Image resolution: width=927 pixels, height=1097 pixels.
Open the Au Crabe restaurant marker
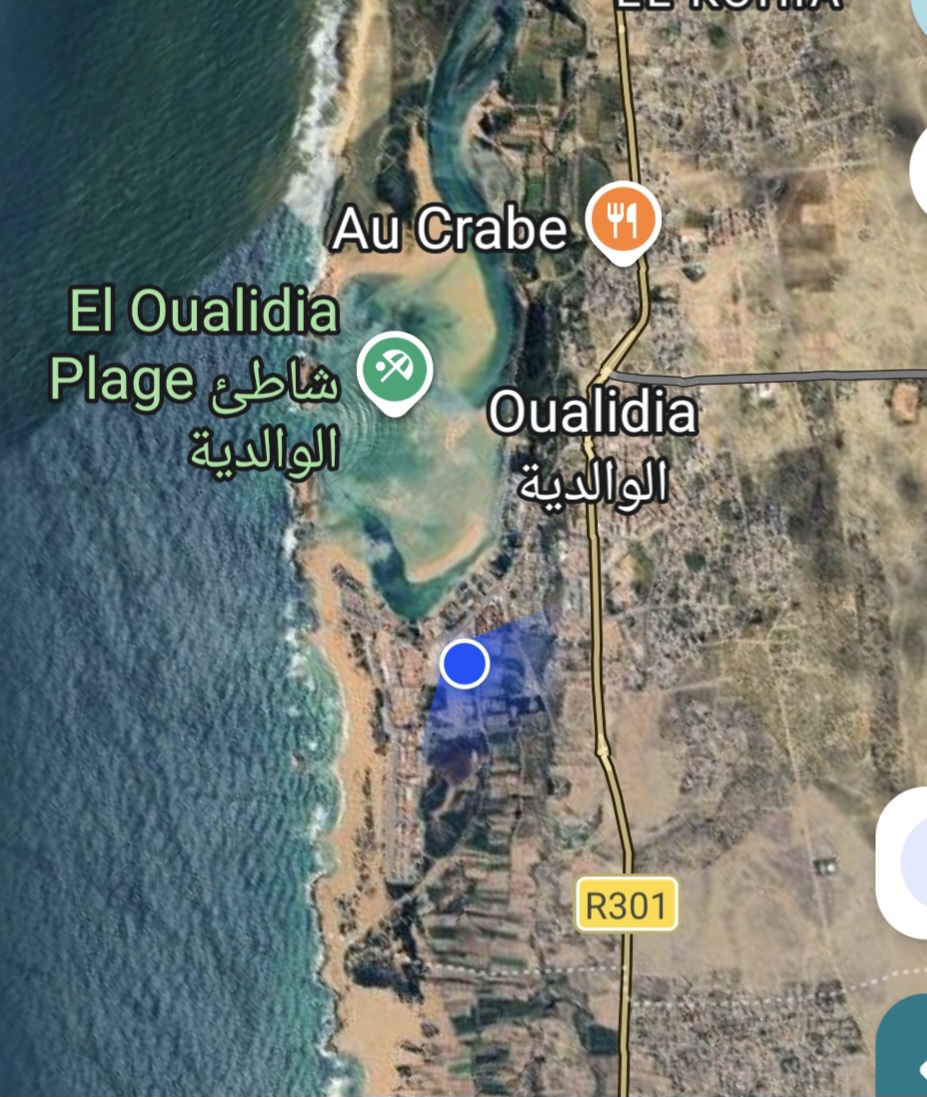[x=622, y=218]
